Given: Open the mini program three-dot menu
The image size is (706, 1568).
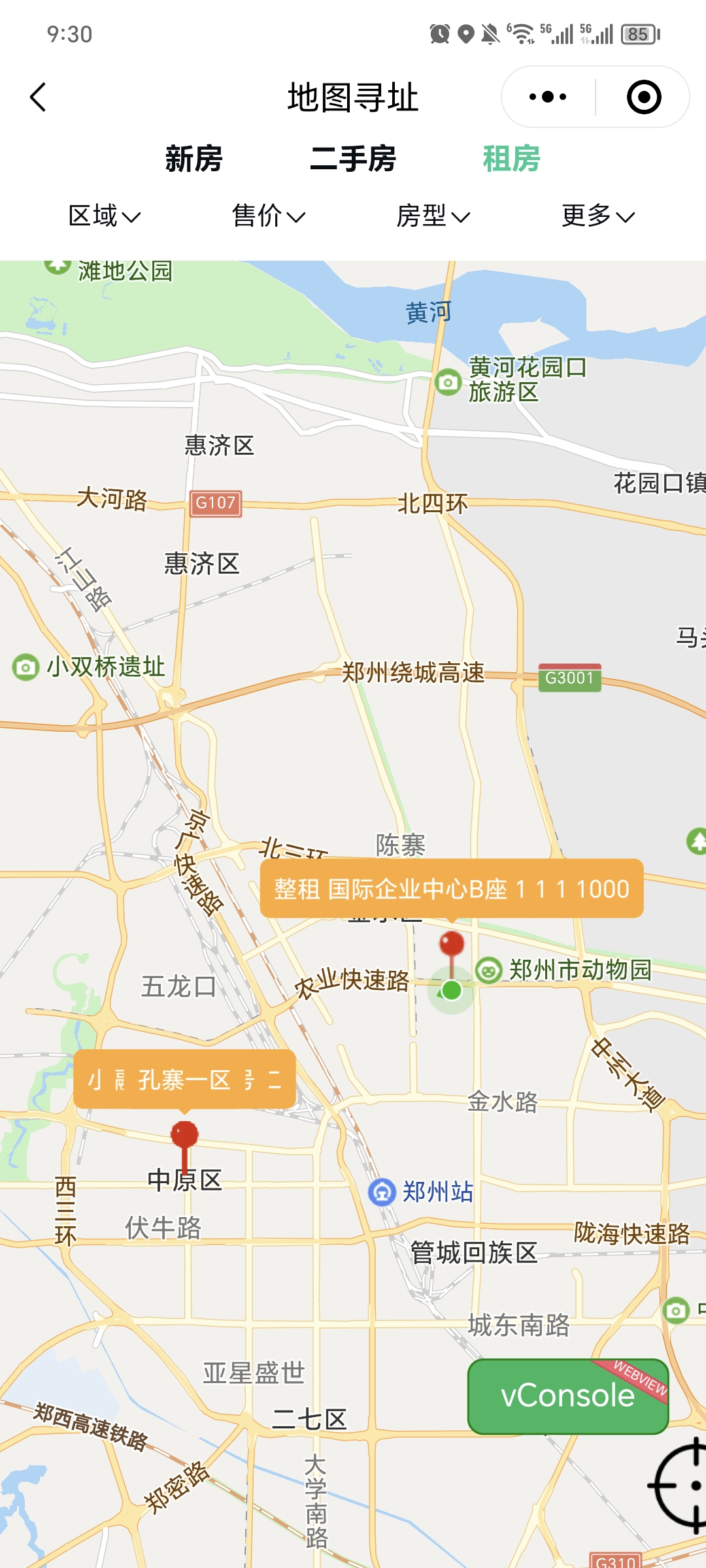Looking at the screenshot, I should coord(548,97).
